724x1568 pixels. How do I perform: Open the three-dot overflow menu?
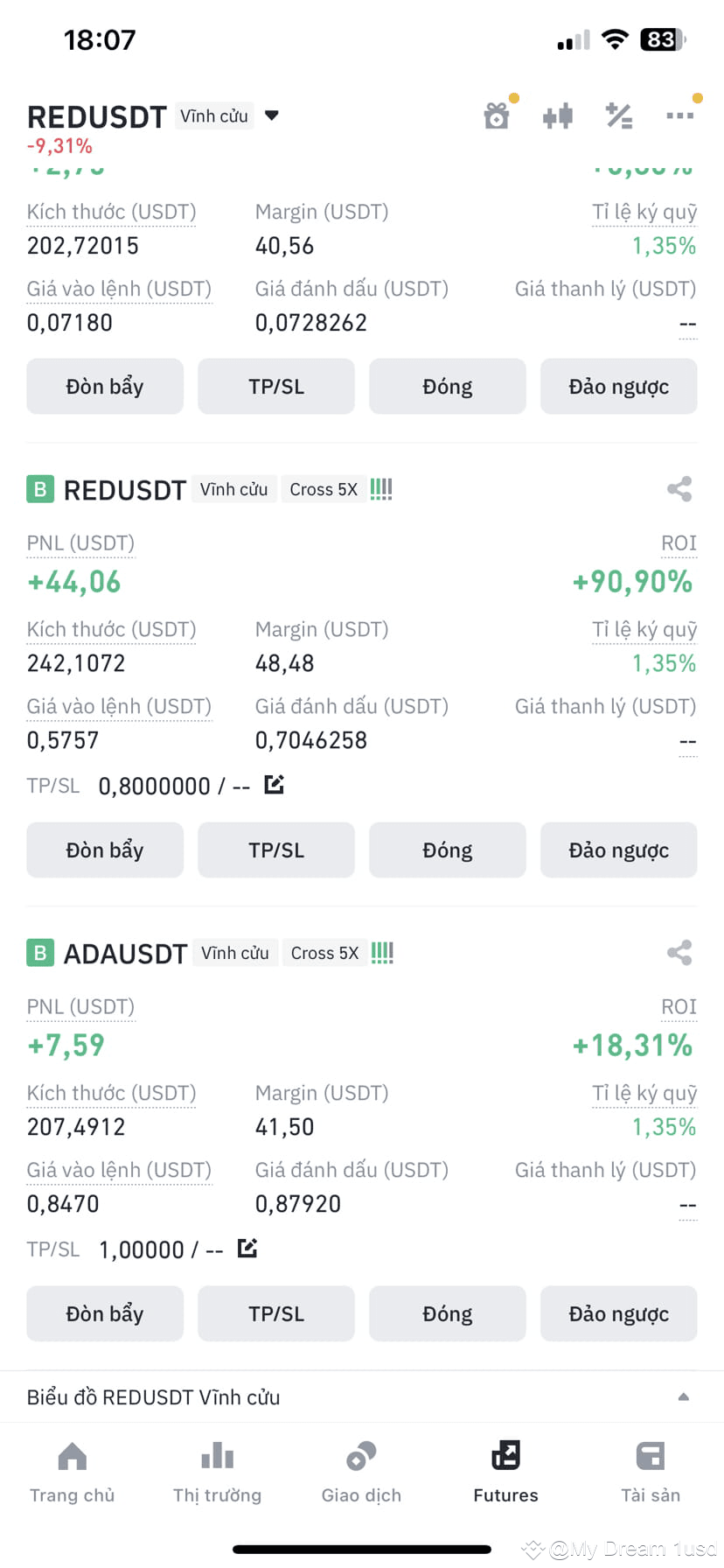[x=679, y=115]
